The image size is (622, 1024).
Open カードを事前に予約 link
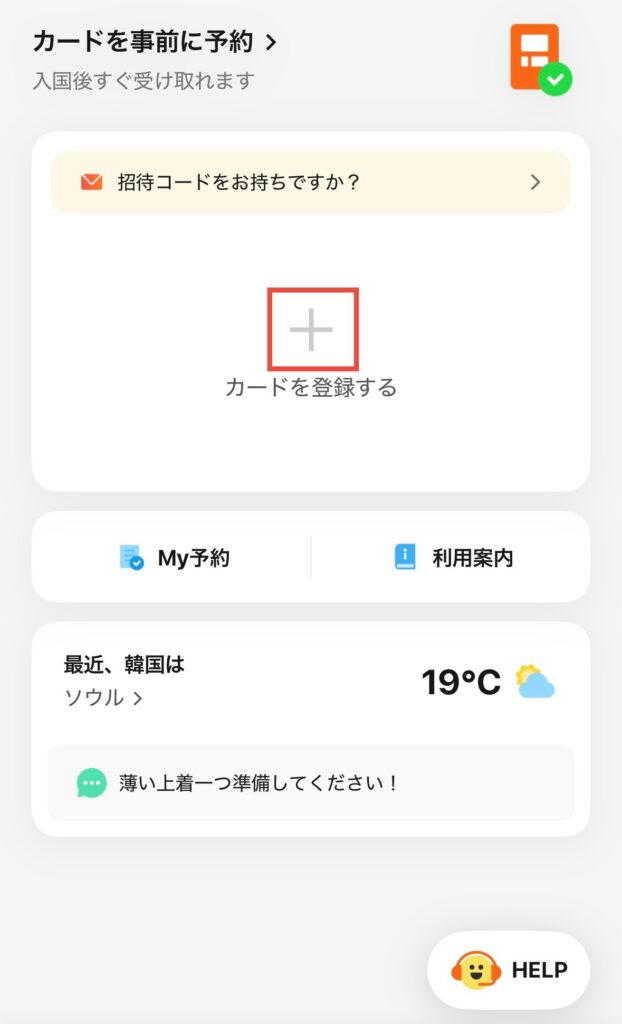156,42
